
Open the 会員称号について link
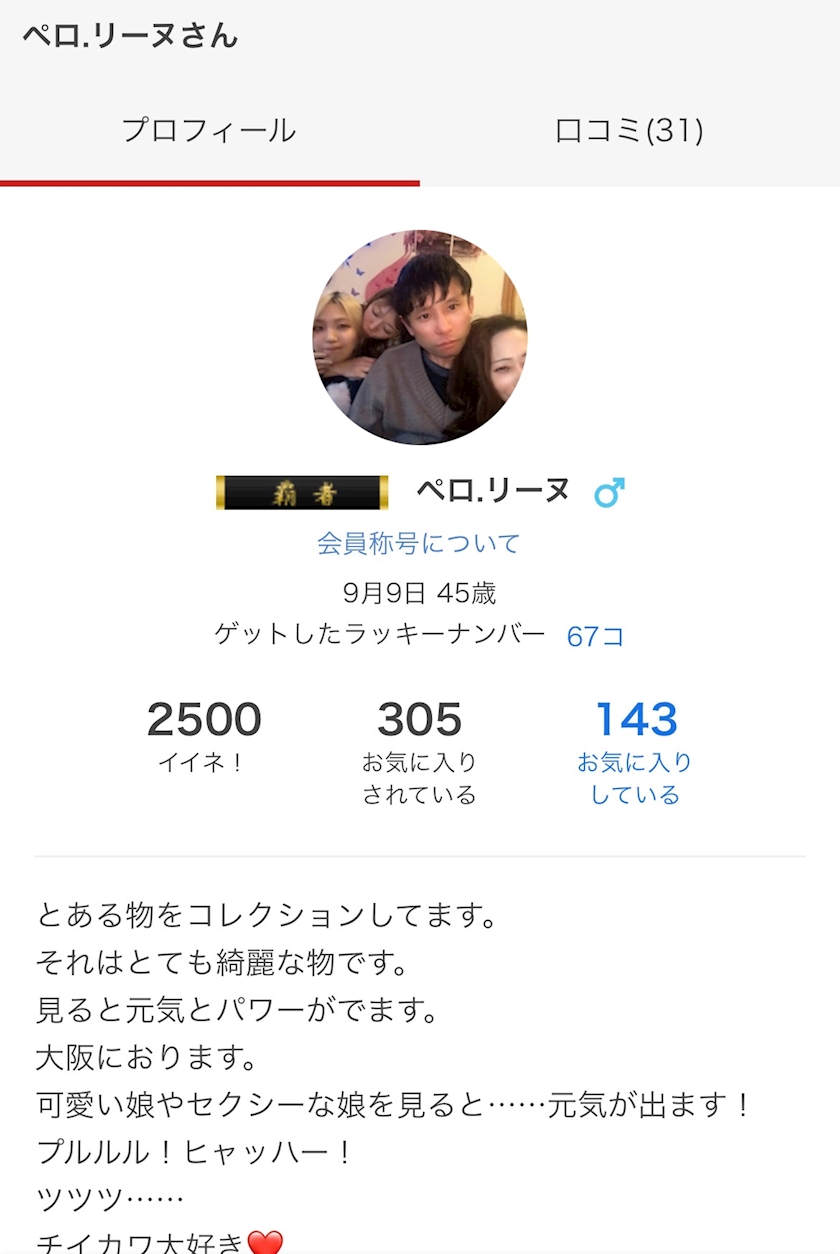[419, 544]
